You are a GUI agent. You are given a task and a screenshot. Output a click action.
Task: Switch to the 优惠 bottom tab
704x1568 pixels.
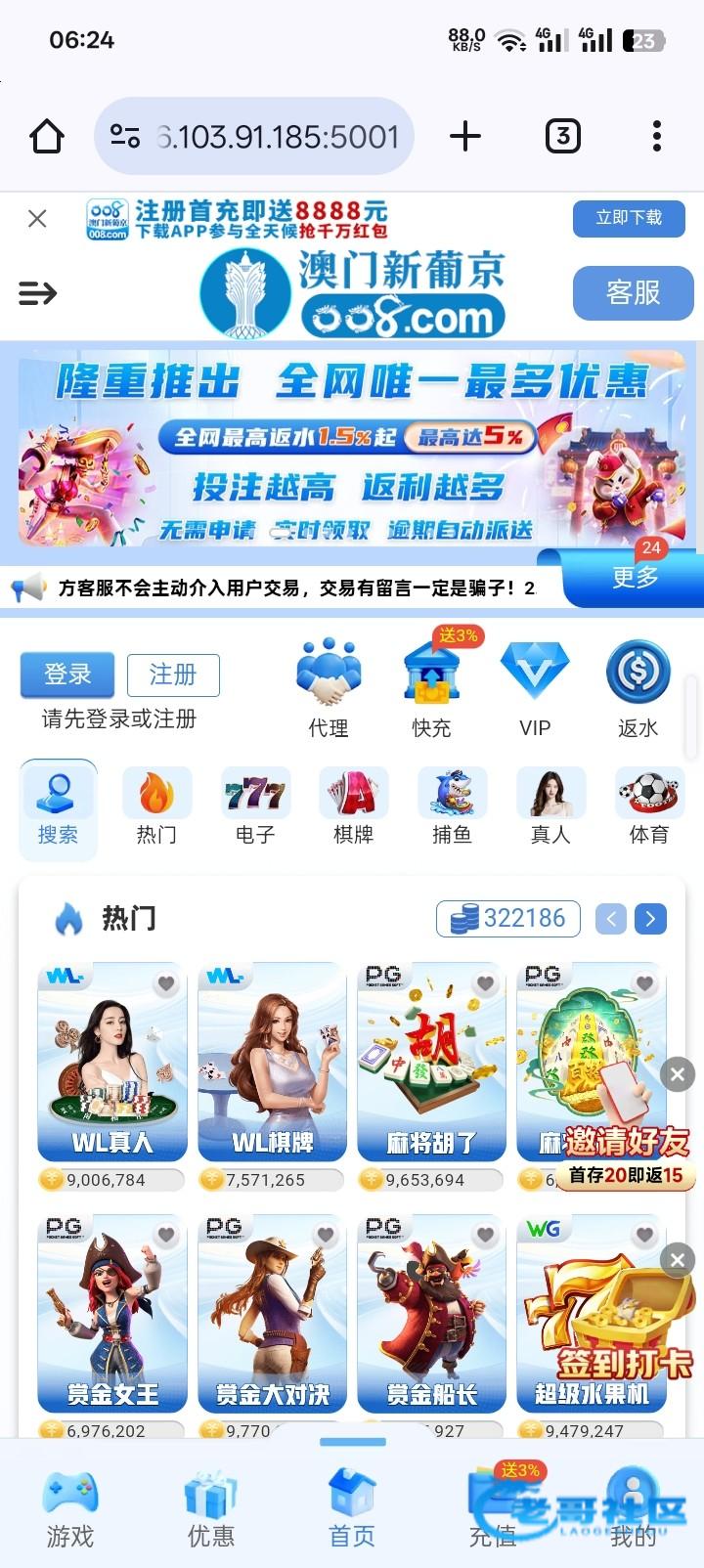[x=211, y=1509]
